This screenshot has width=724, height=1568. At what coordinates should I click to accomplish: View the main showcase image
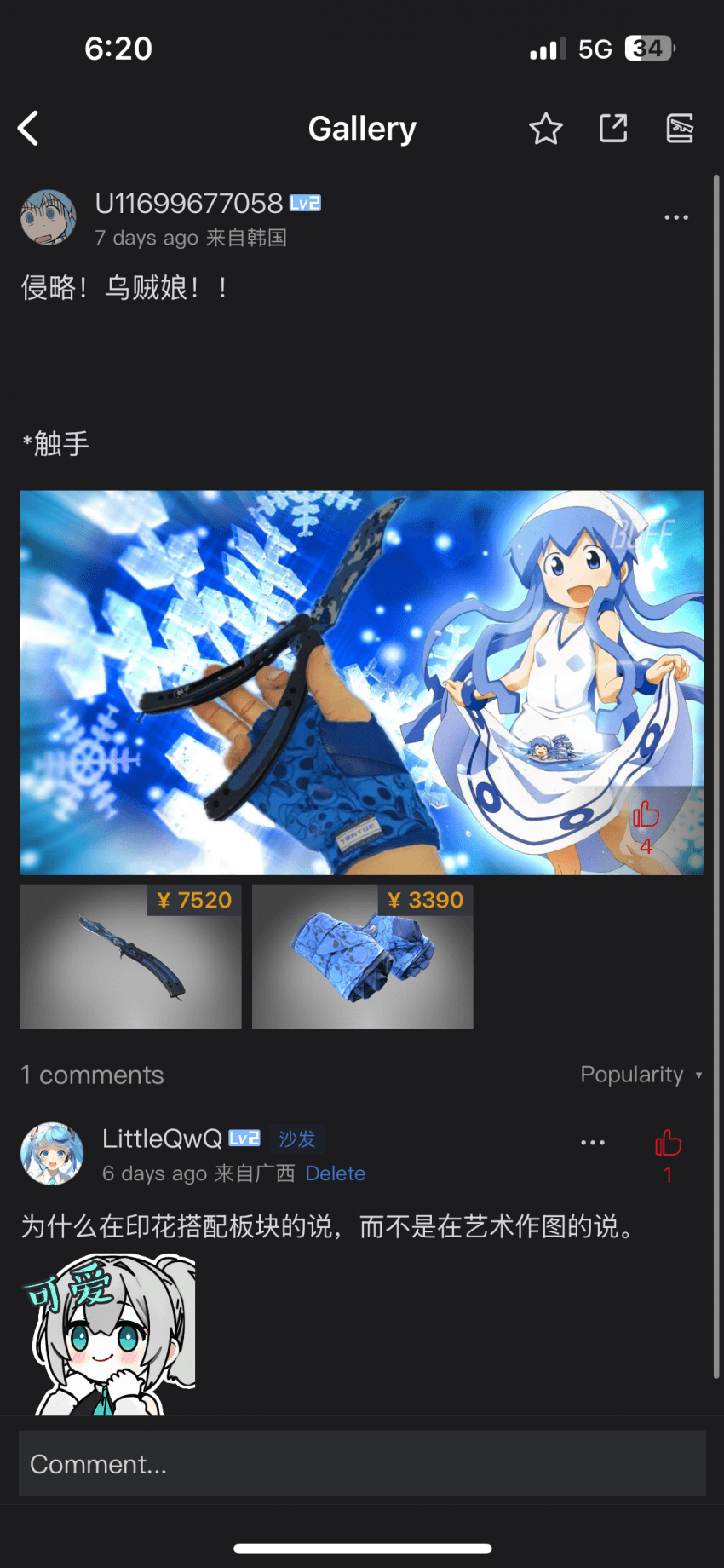362,683
